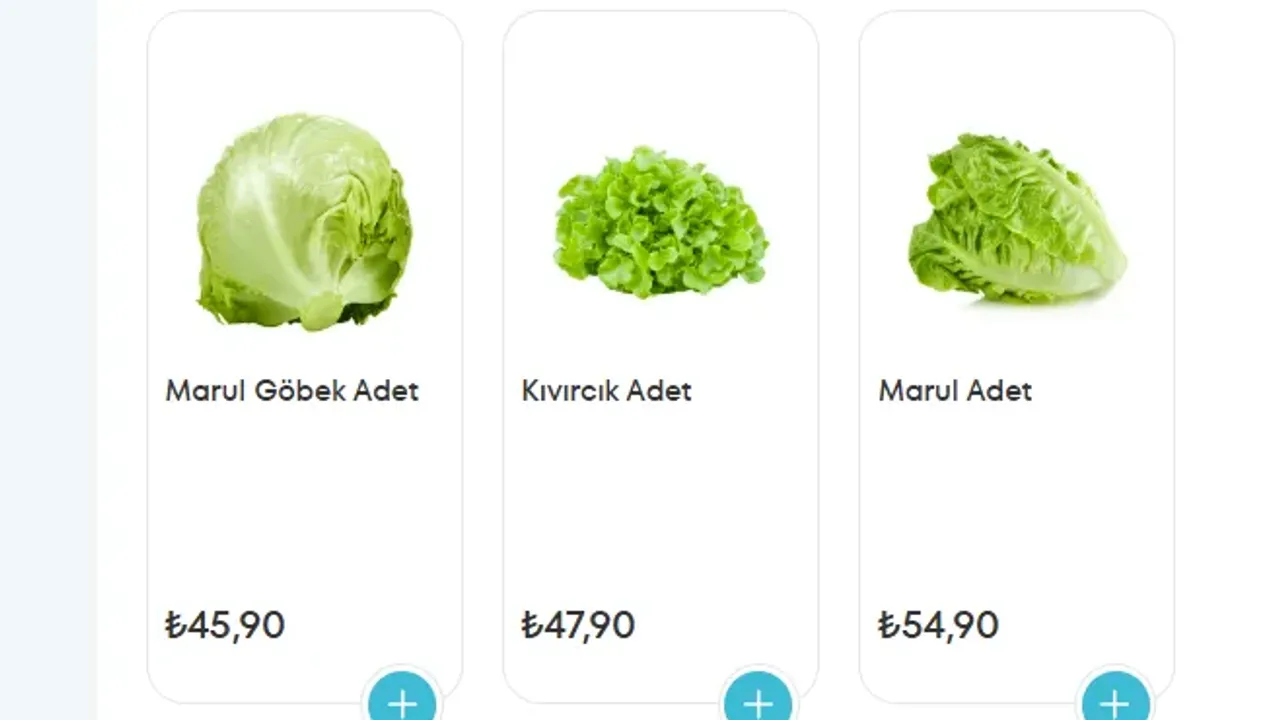Screen dimensions: 1280x720
Task: Add Marul Göbek Adet to cart
Action: 402,700
